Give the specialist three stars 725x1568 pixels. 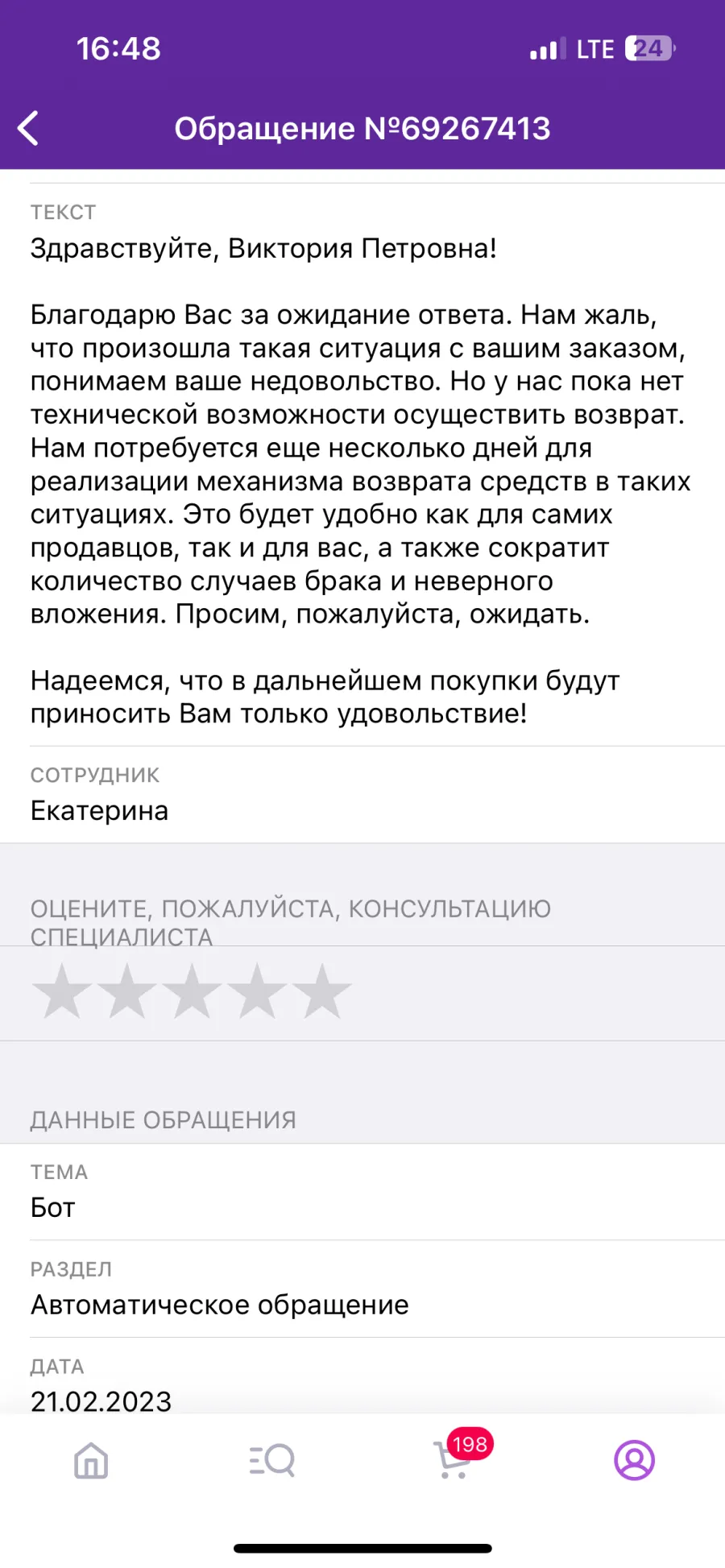[x=192, y=991]
